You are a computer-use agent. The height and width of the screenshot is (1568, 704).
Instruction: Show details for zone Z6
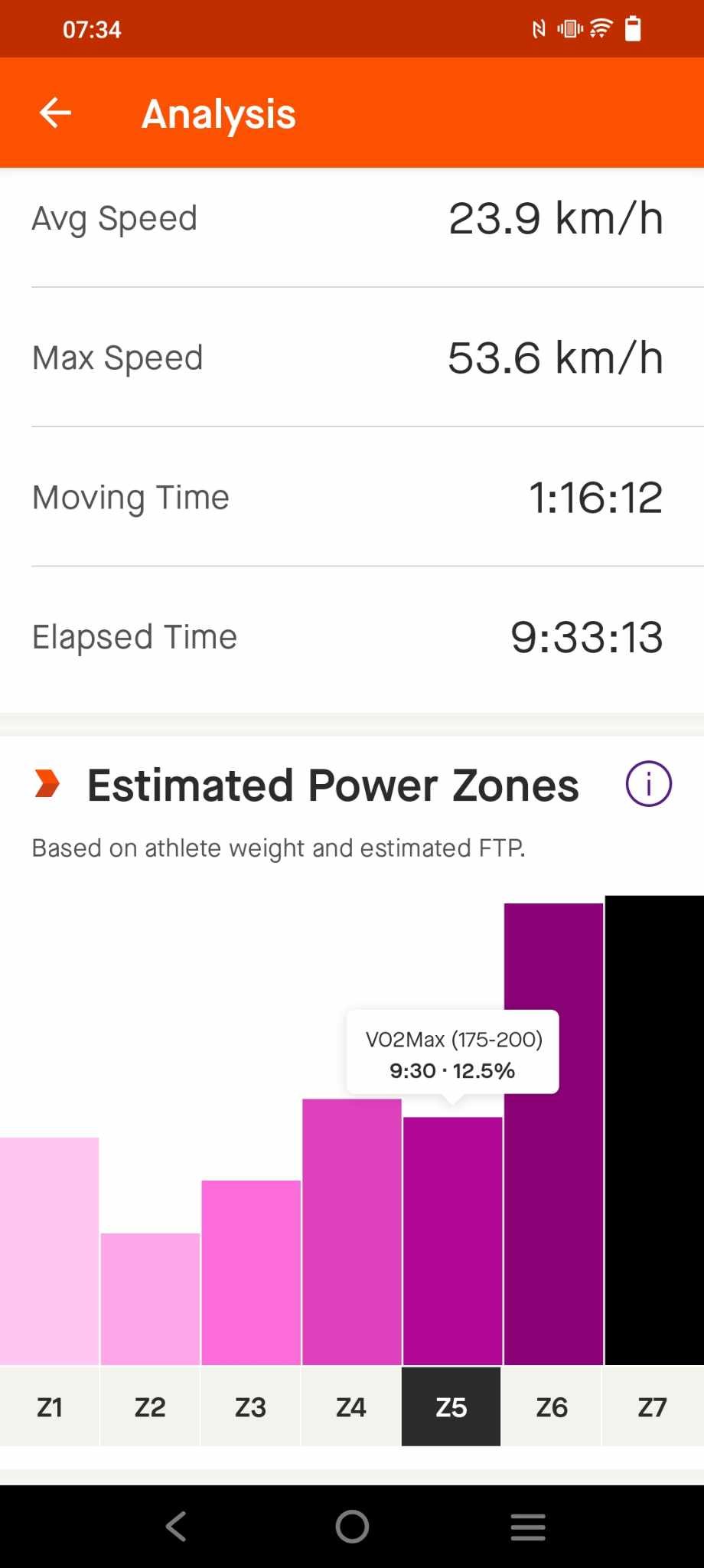click(x=552, y=1407)
